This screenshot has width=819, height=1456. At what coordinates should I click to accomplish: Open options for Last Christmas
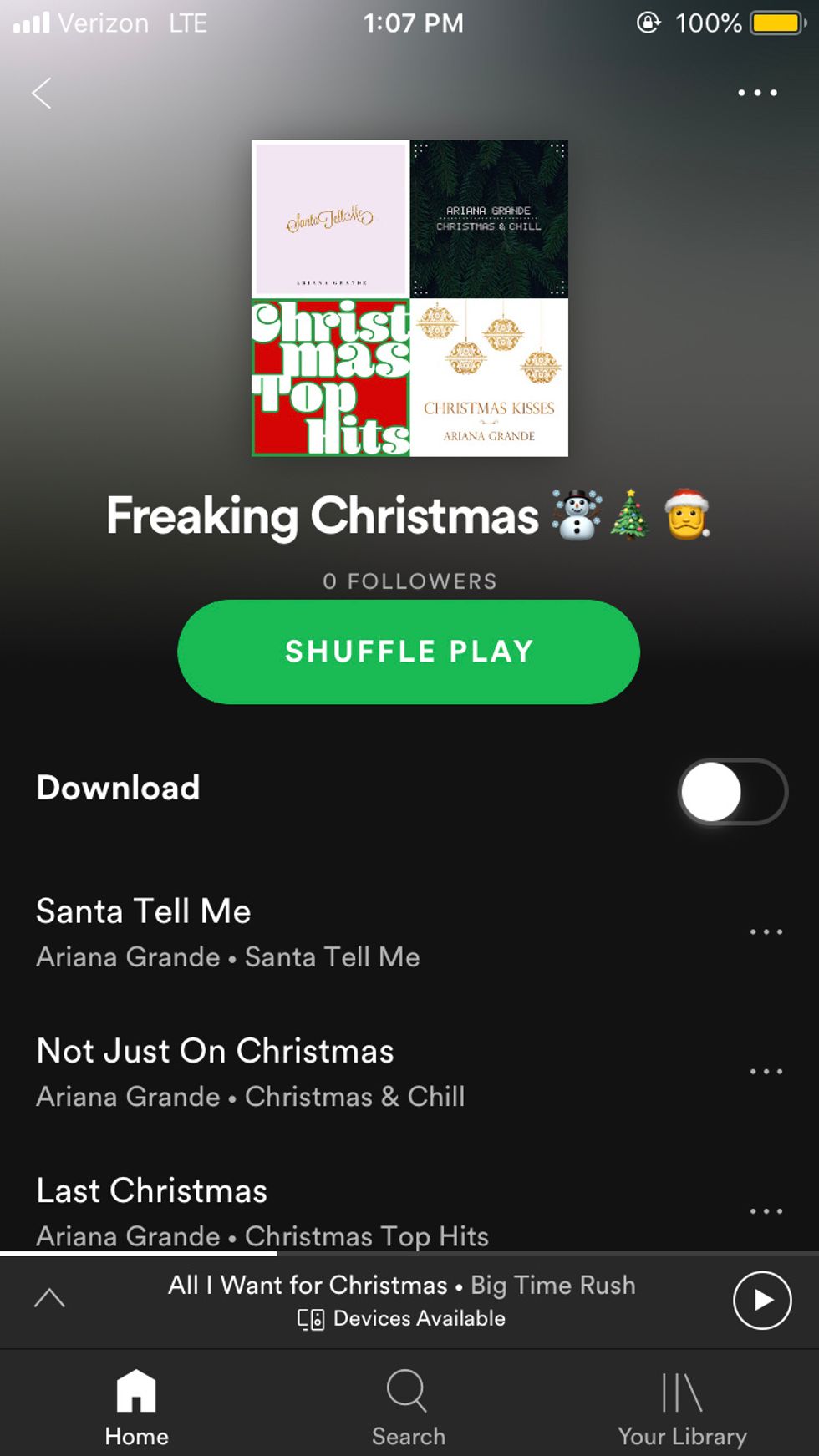pyautogui.click(x=766, y=1211)
